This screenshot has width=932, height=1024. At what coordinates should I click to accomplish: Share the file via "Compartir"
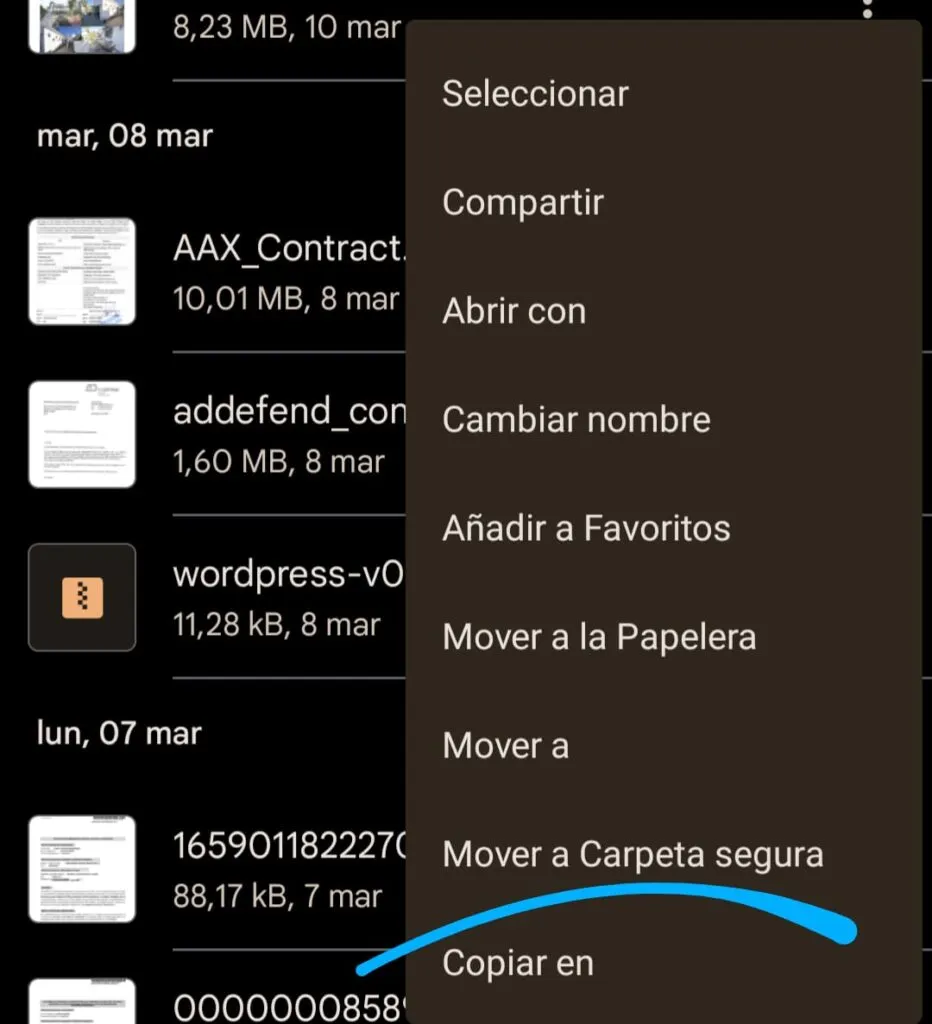click(x=523, y=202)
